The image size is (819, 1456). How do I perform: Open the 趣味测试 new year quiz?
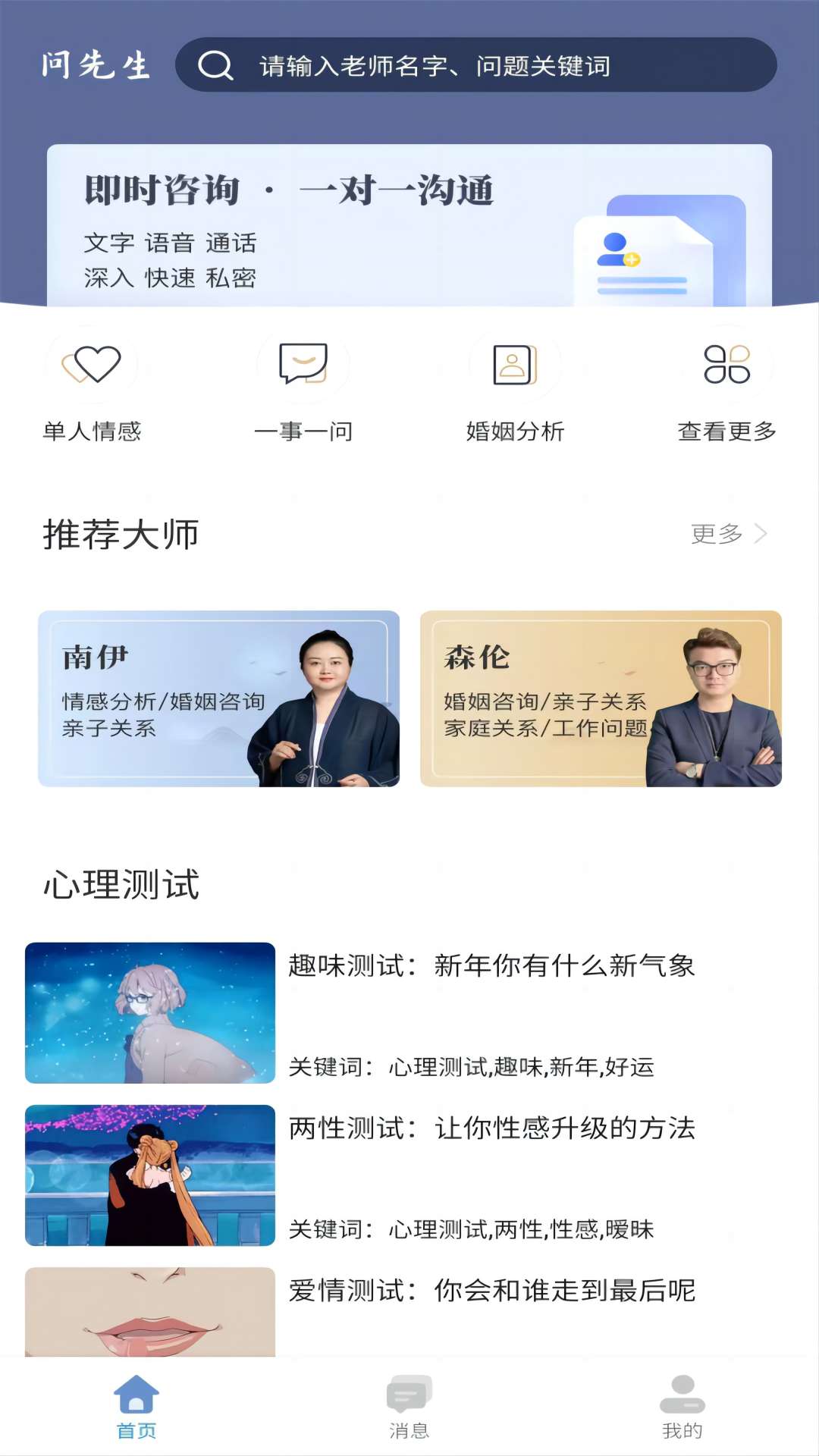[x=409, y=1012]
